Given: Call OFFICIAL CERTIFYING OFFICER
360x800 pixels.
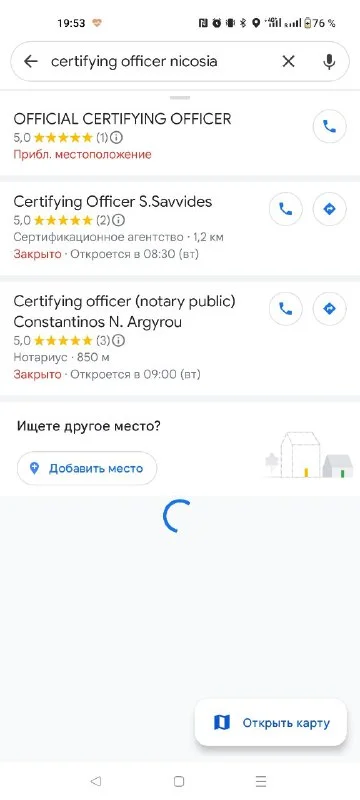Looking at the screenshot, I should 329,126.
